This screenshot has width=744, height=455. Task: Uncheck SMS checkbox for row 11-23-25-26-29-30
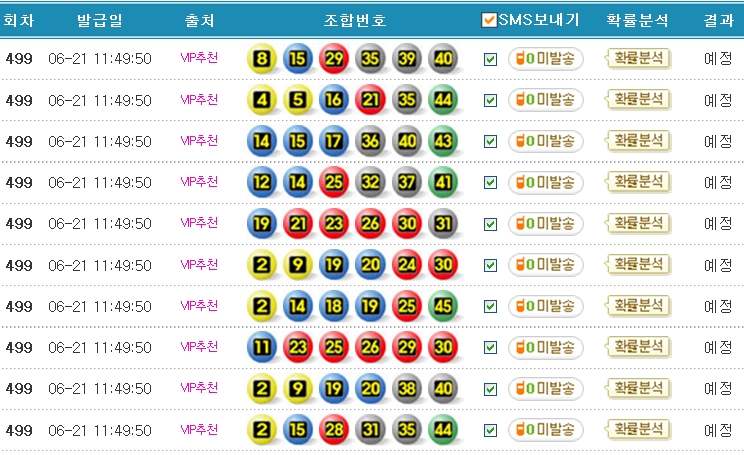[490, 348]
